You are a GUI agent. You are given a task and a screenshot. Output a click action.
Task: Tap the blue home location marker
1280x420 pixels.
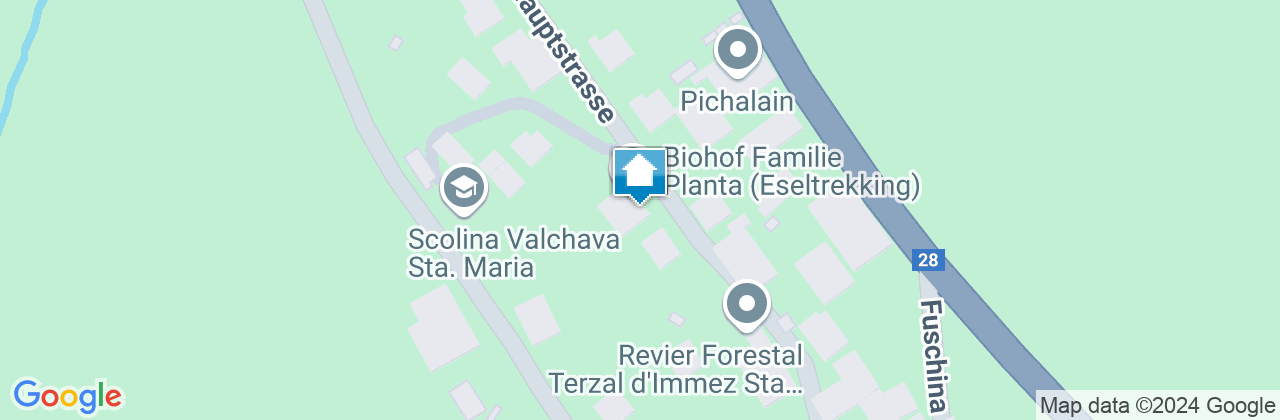pyautogui.click(x=639, y=173)
